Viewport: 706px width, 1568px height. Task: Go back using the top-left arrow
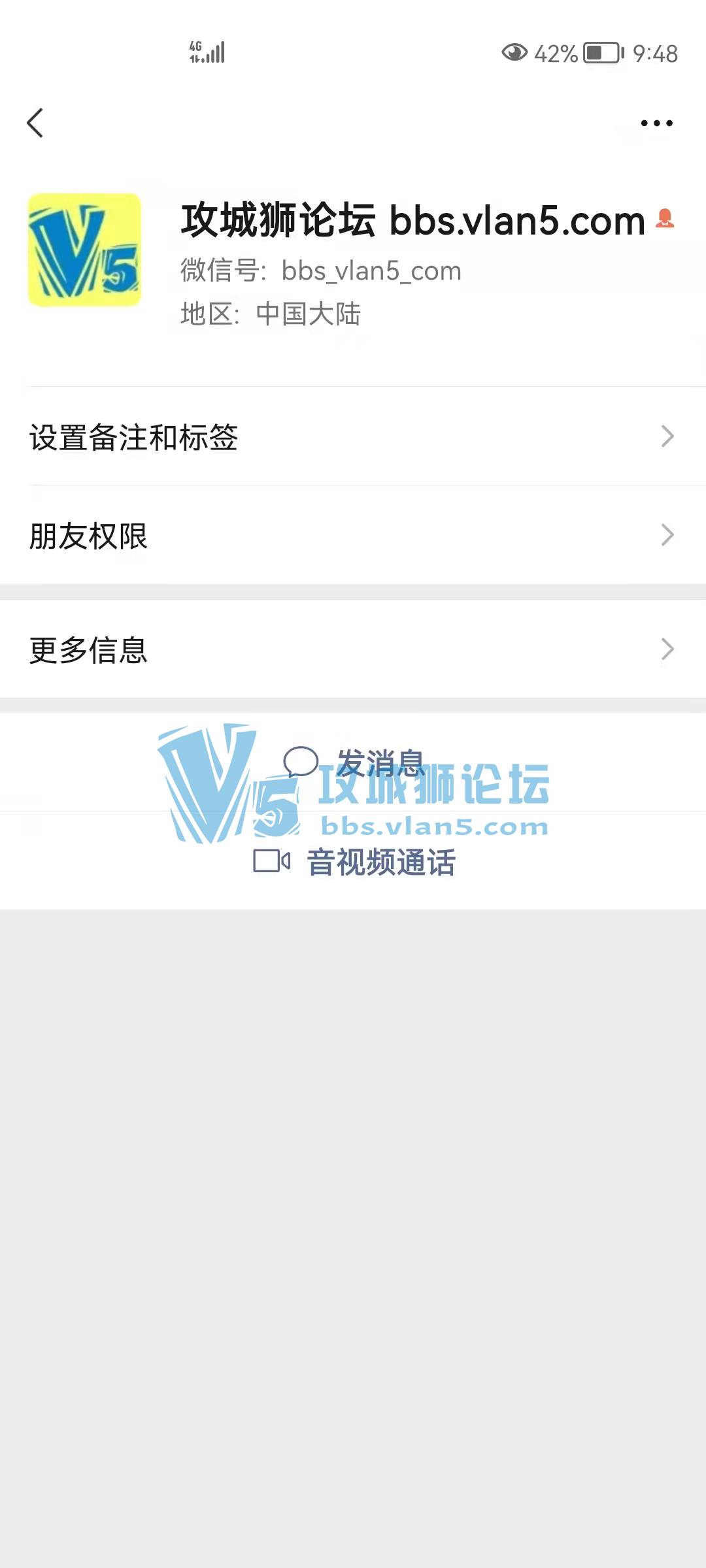pyautogui.click(x=35, y=123)
